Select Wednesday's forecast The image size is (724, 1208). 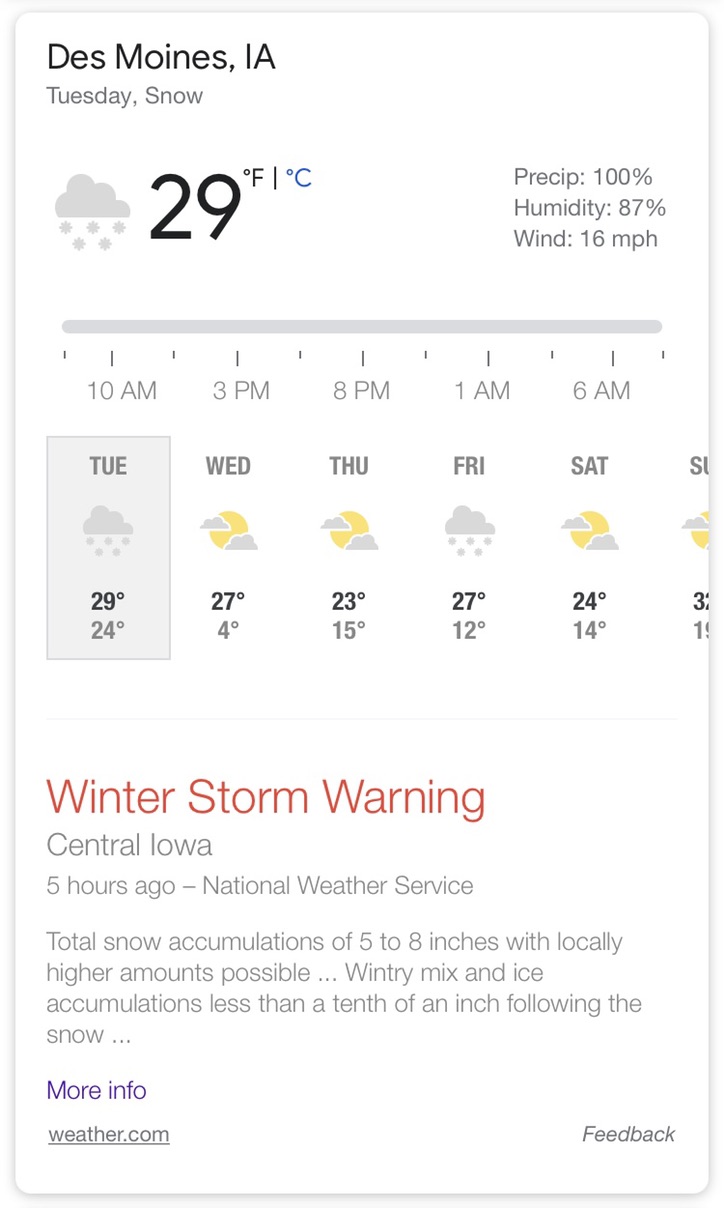pos(229,547)
